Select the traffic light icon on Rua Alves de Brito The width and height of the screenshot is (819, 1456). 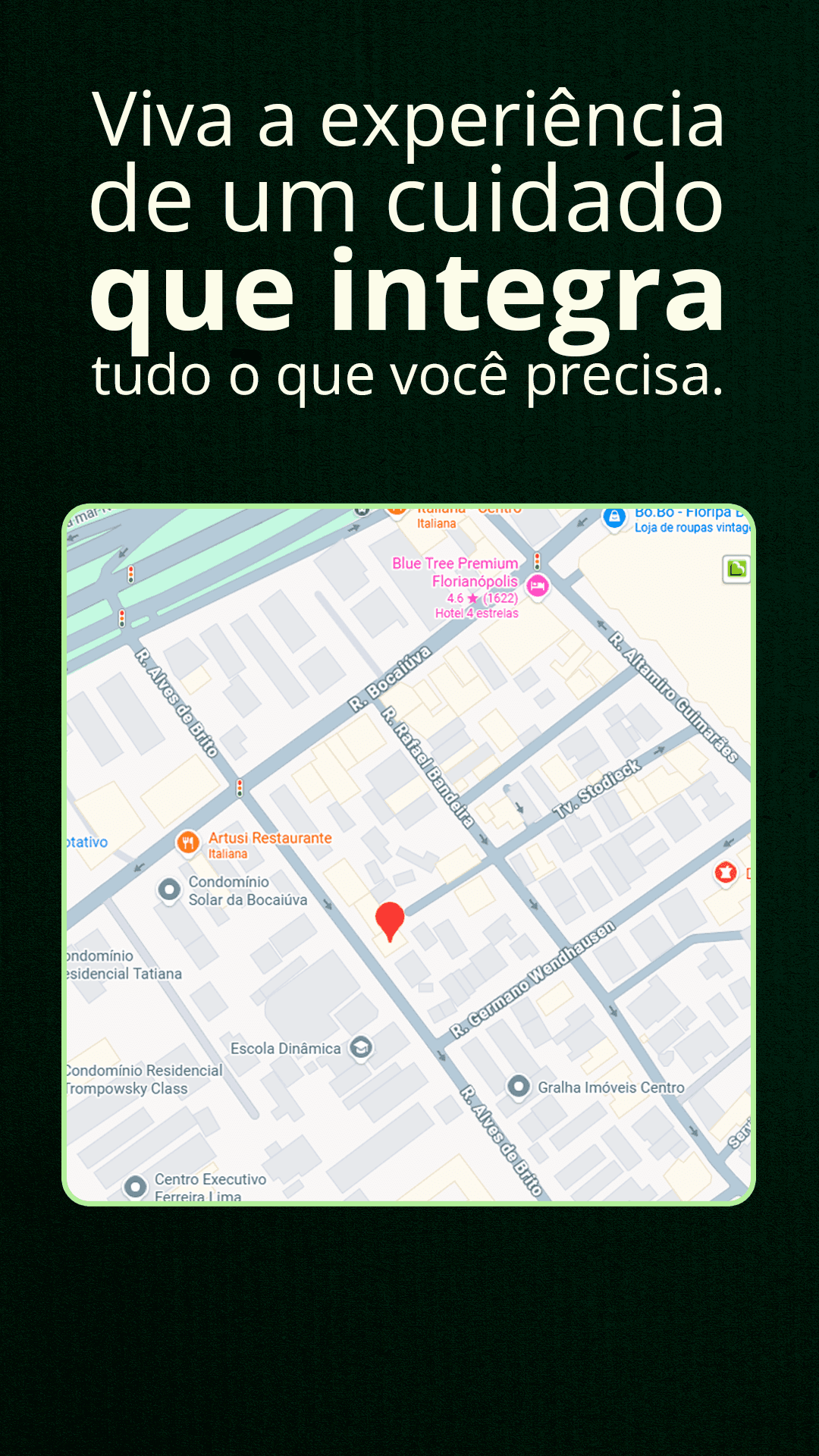[241, 788]
